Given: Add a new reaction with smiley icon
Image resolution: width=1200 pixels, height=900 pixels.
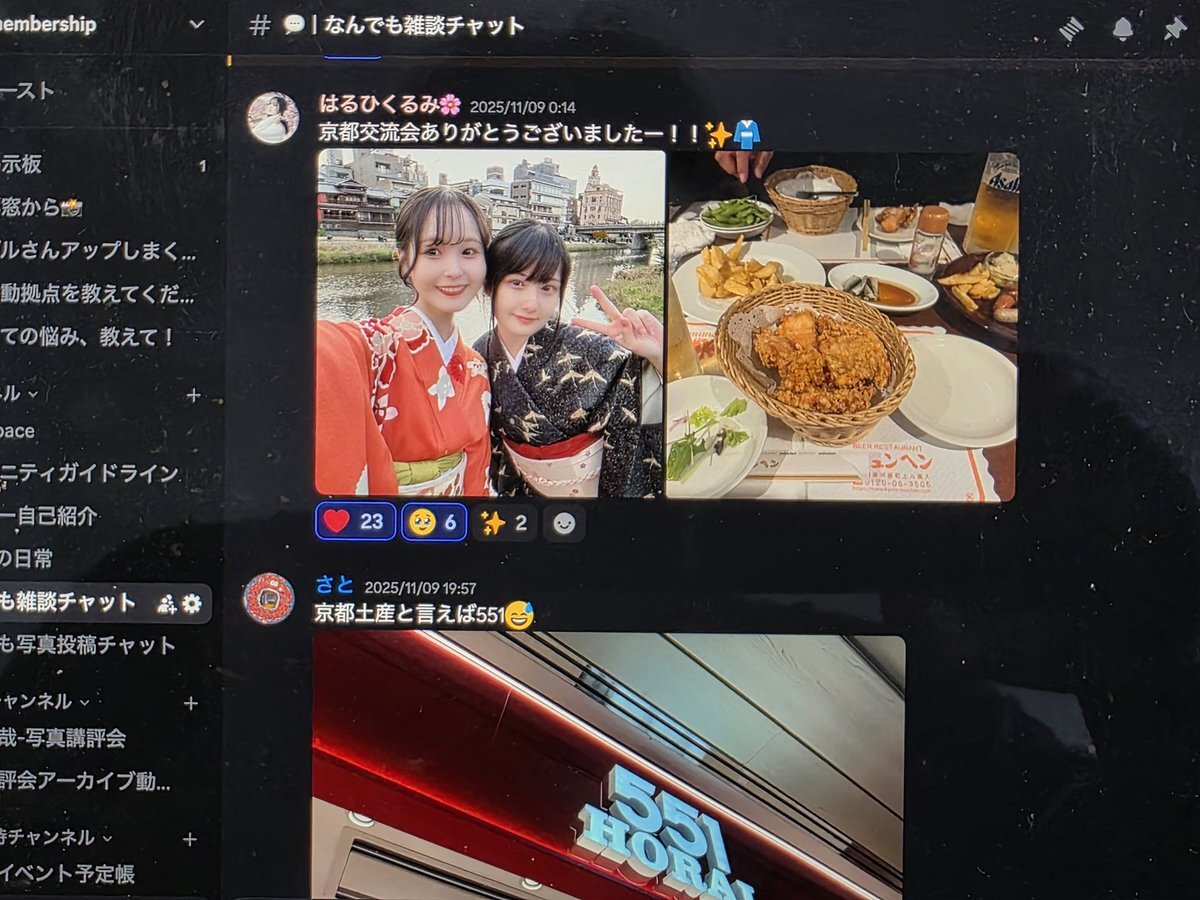Looking at the screenshot, I should pos(564,523).
